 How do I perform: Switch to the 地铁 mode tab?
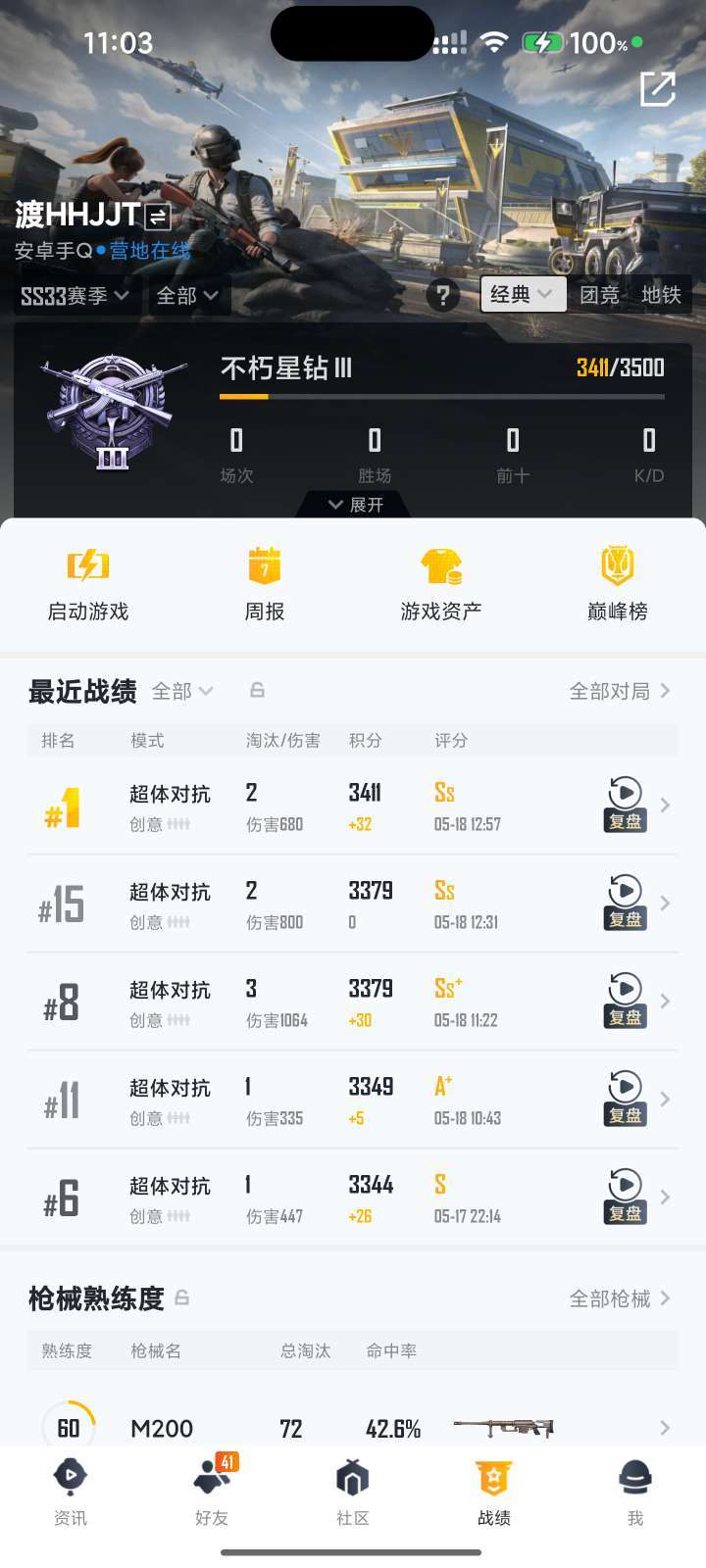point(661,295)
